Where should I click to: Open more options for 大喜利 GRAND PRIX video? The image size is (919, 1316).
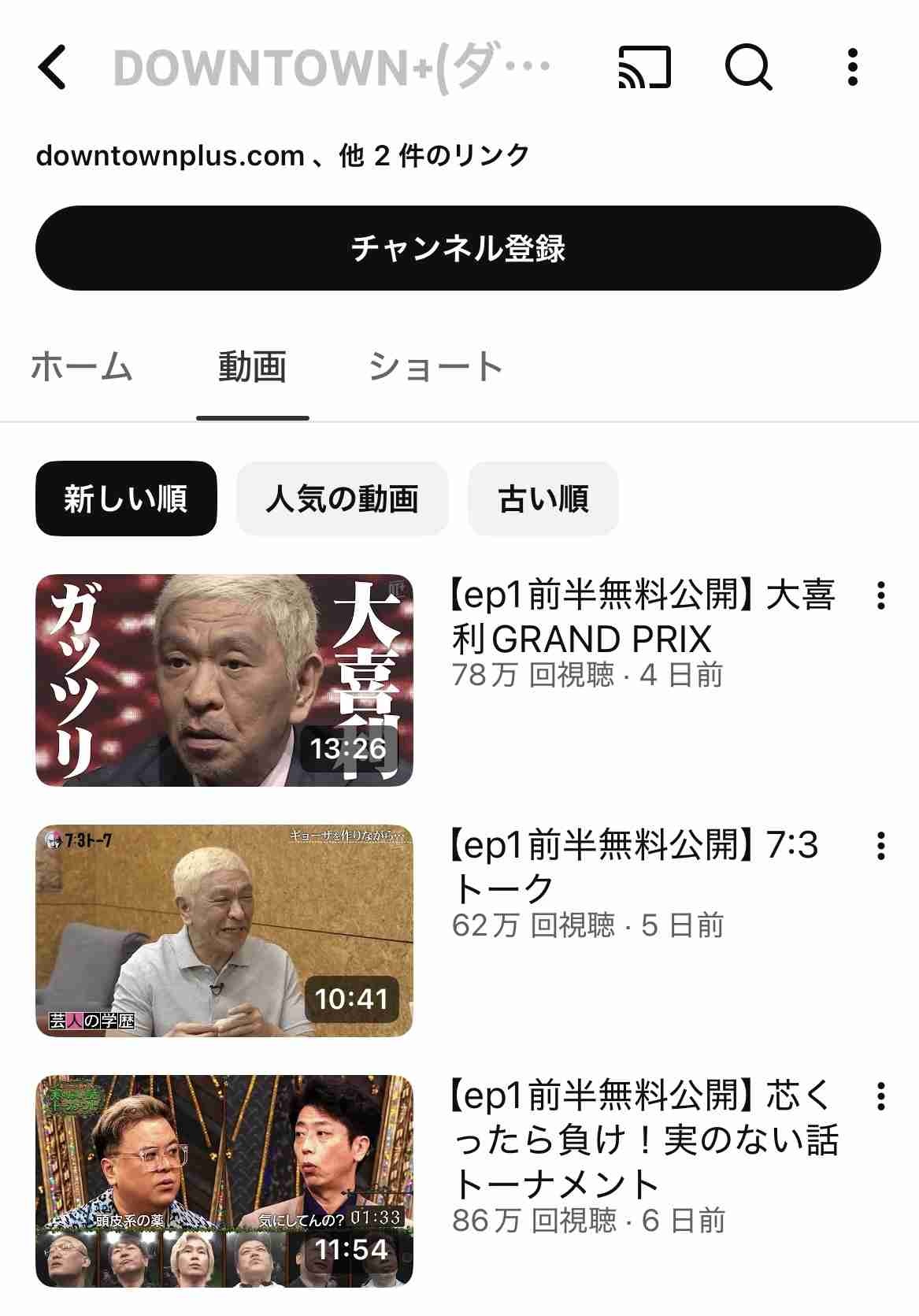(881, 596)
